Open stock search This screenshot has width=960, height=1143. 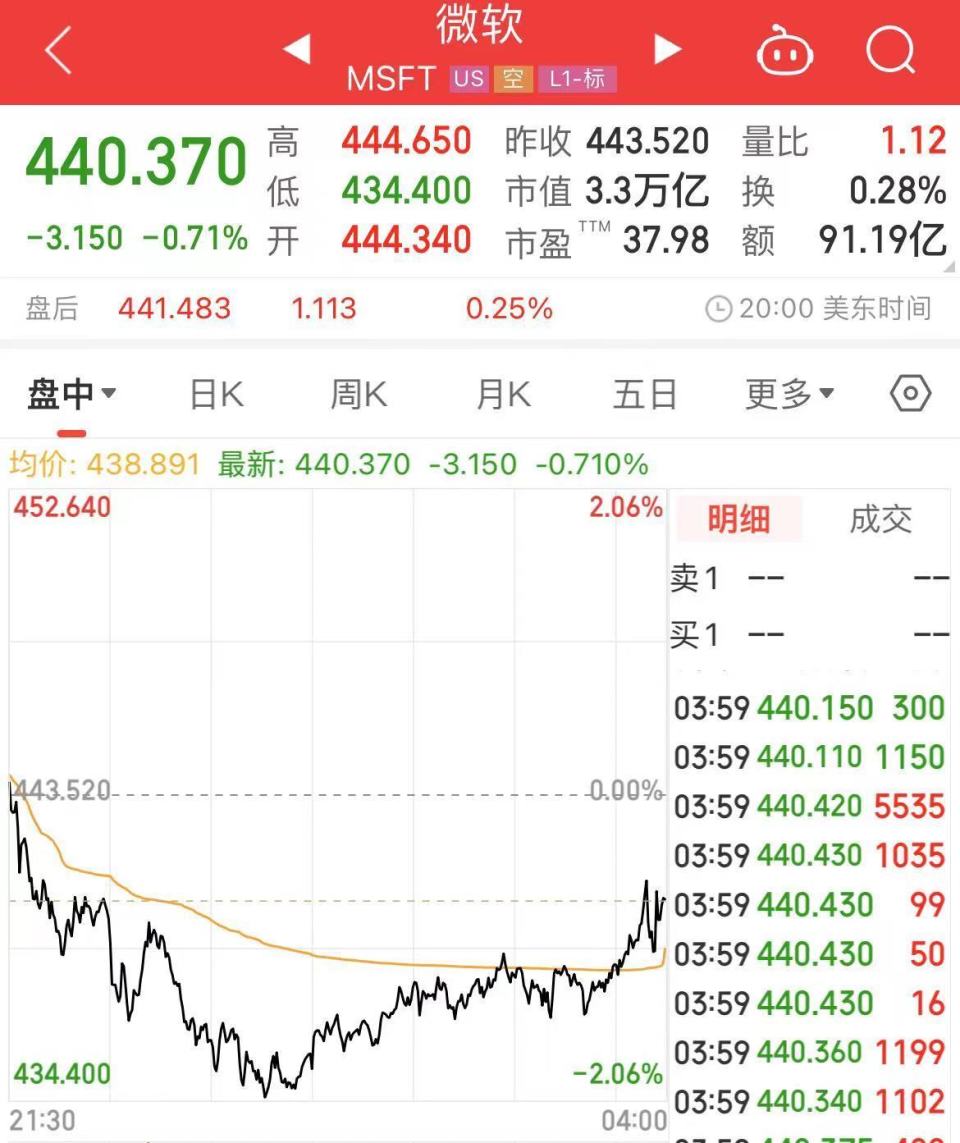(890, 48)
